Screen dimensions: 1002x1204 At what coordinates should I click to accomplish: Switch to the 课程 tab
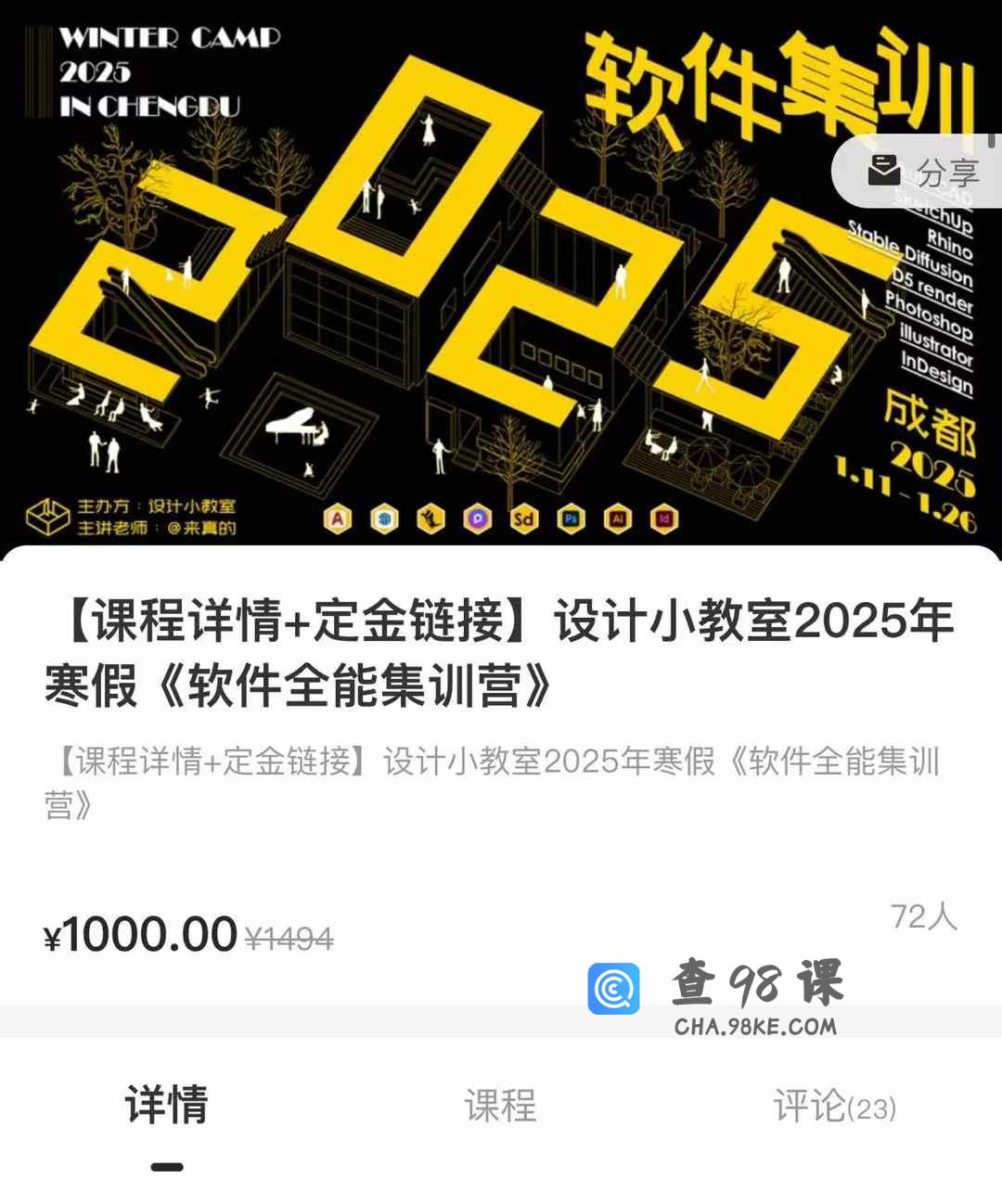coord(500,1107)
